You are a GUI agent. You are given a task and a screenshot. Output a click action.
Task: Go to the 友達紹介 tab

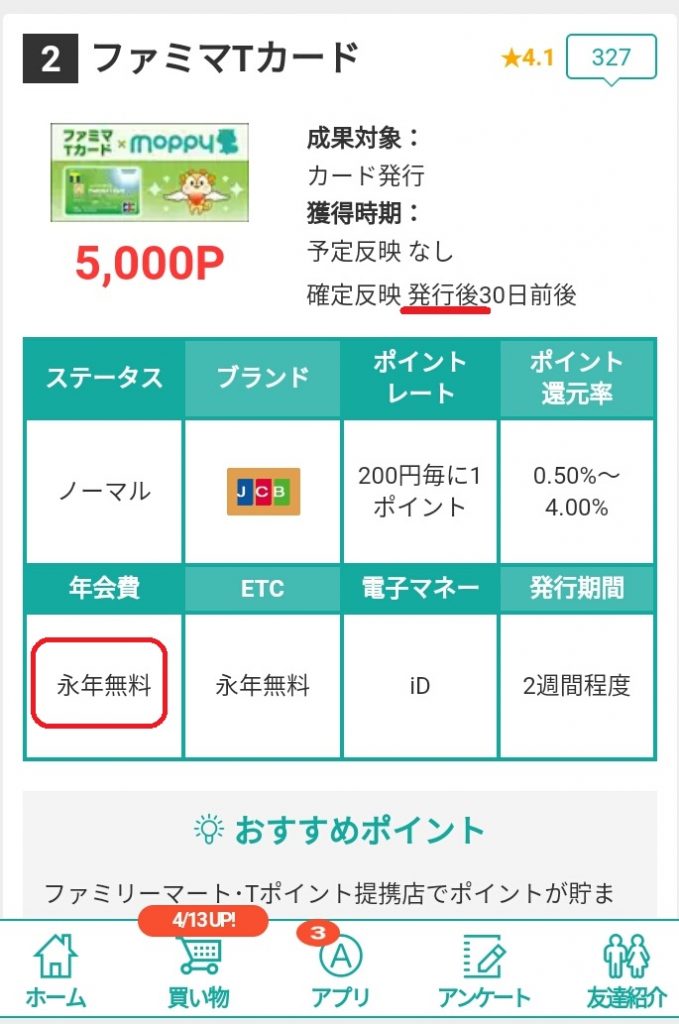click(627, 970)
